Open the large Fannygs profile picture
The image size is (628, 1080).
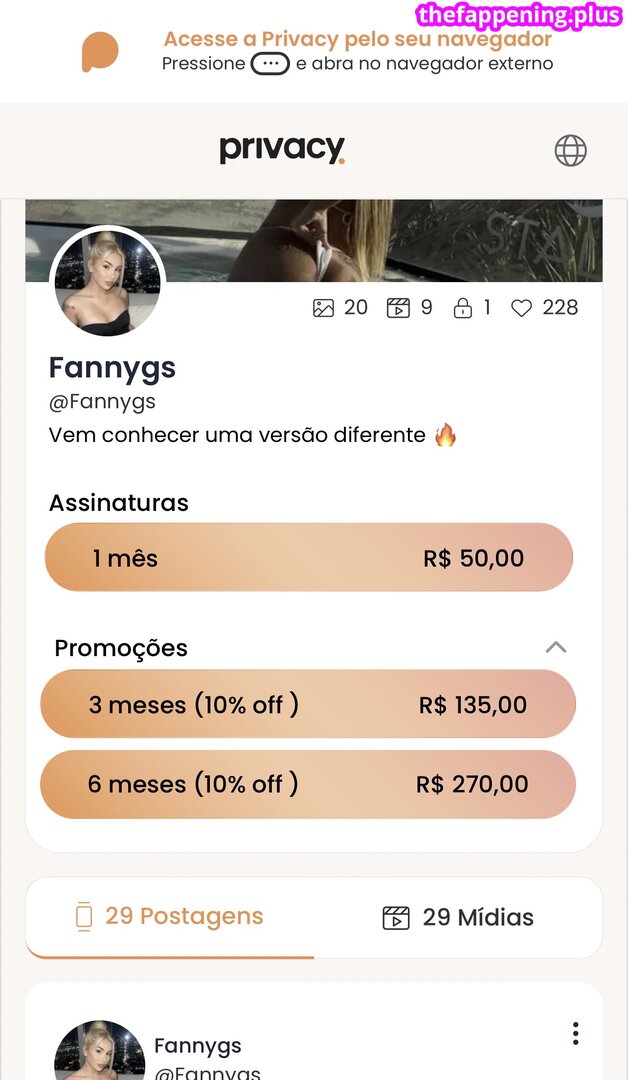(x=107, y=282)
